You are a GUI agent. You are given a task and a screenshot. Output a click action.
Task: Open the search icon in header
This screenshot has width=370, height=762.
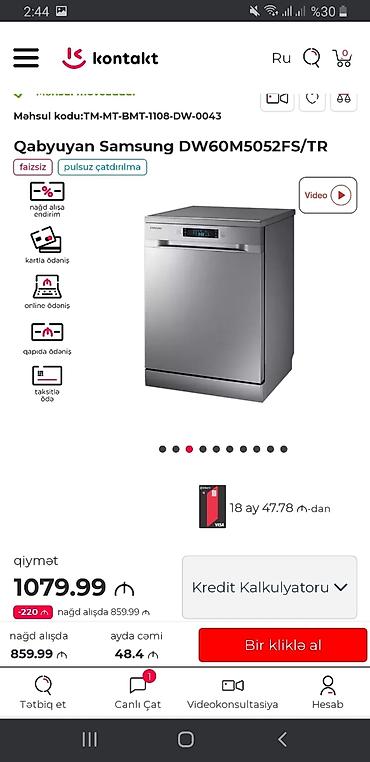click(x=312, y=58)
